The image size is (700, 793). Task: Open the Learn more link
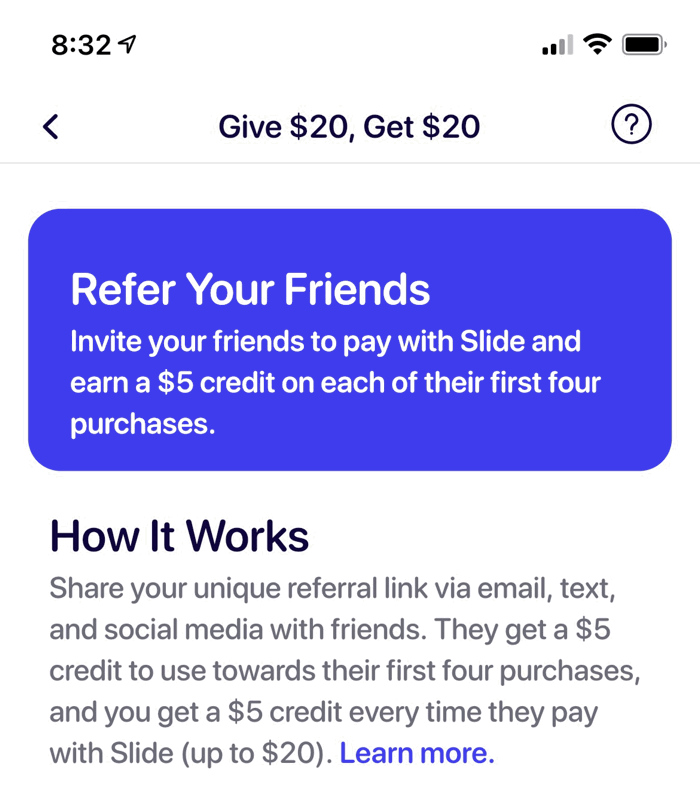pos(417,752)
